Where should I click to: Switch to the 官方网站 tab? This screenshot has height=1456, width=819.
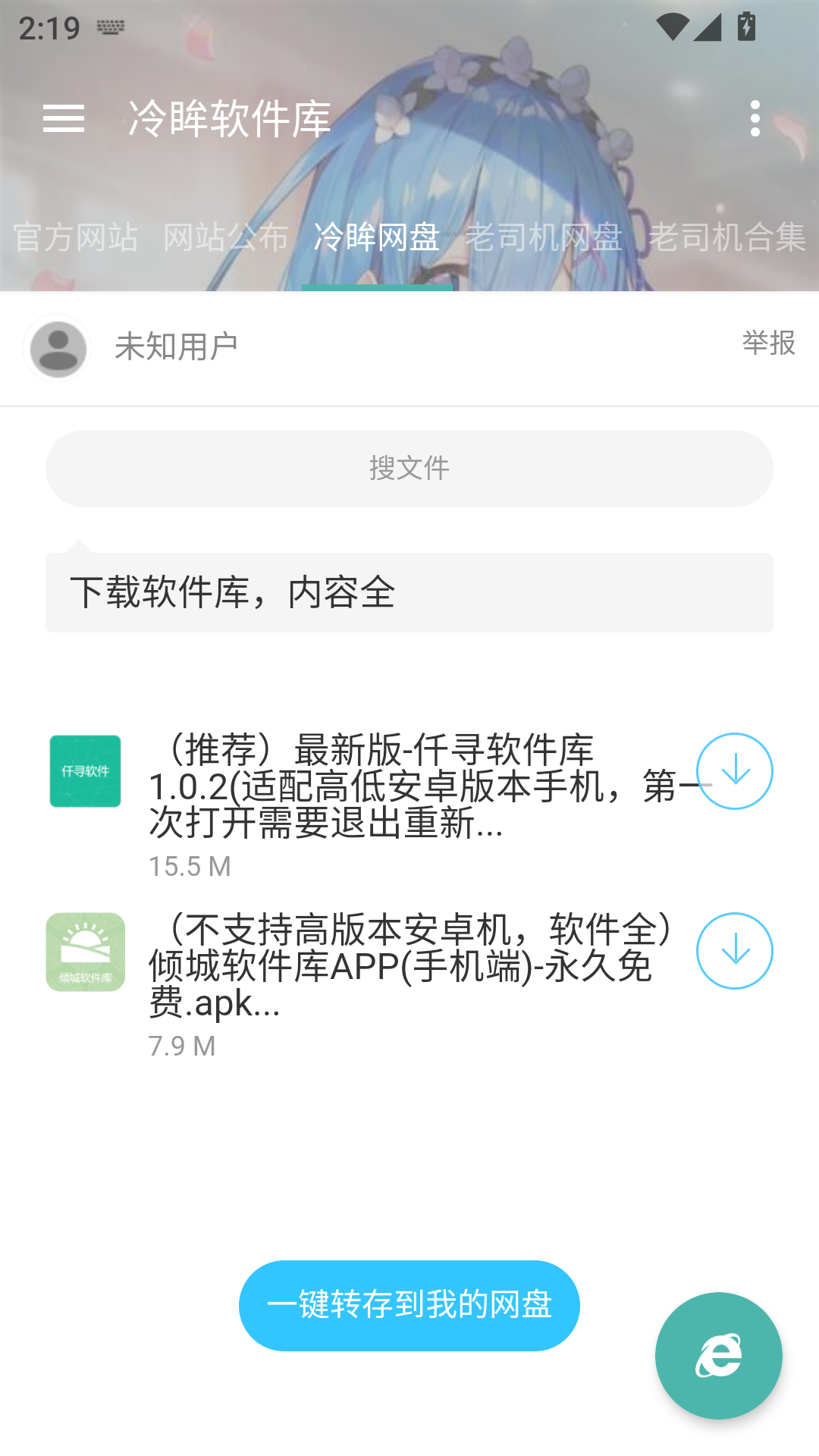click(x=75, y=237)
